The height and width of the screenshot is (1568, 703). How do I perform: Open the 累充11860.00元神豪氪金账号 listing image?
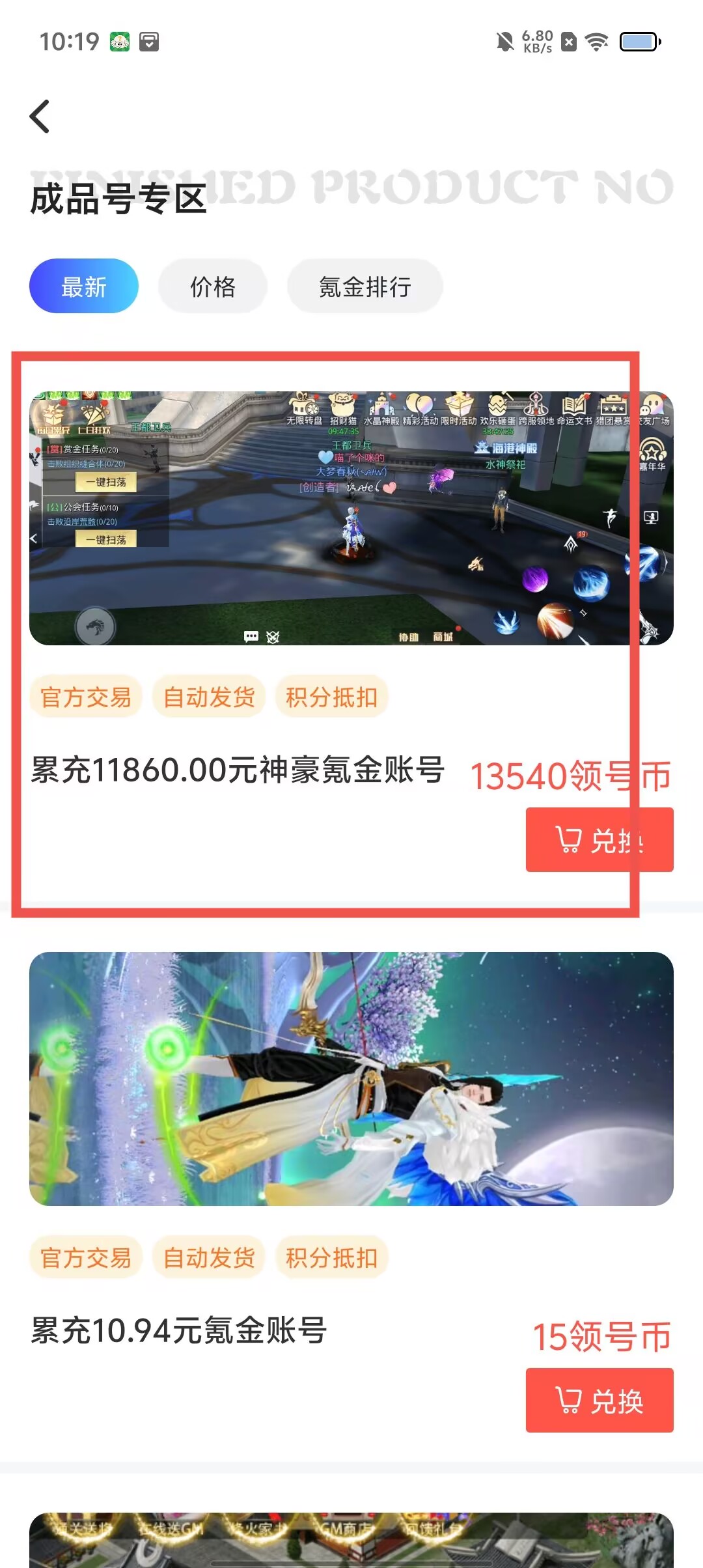point(351,518)
